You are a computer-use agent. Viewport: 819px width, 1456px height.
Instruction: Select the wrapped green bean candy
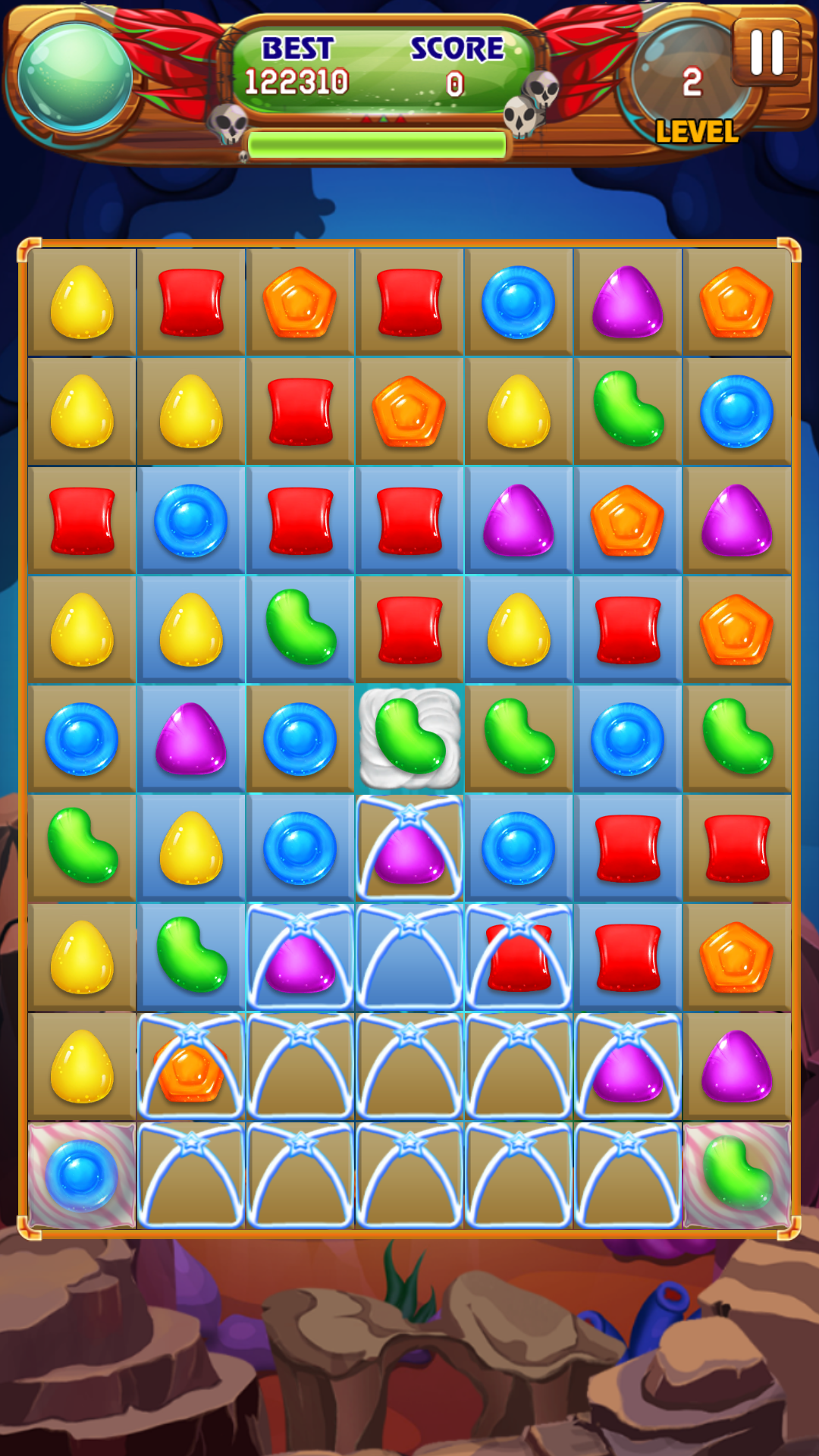tap(409, 736)
